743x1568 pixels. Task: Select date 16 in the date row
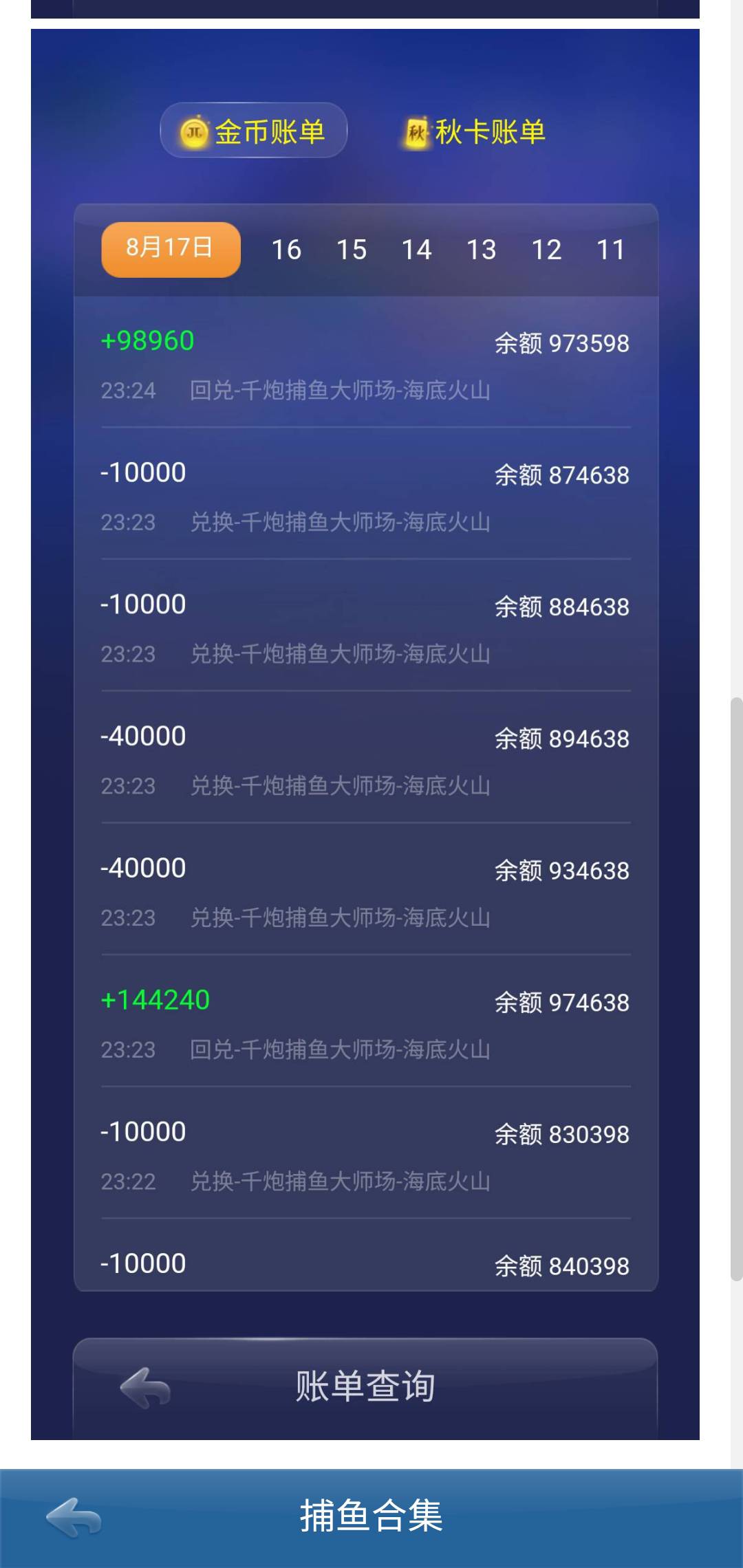(x=288, y=250)
